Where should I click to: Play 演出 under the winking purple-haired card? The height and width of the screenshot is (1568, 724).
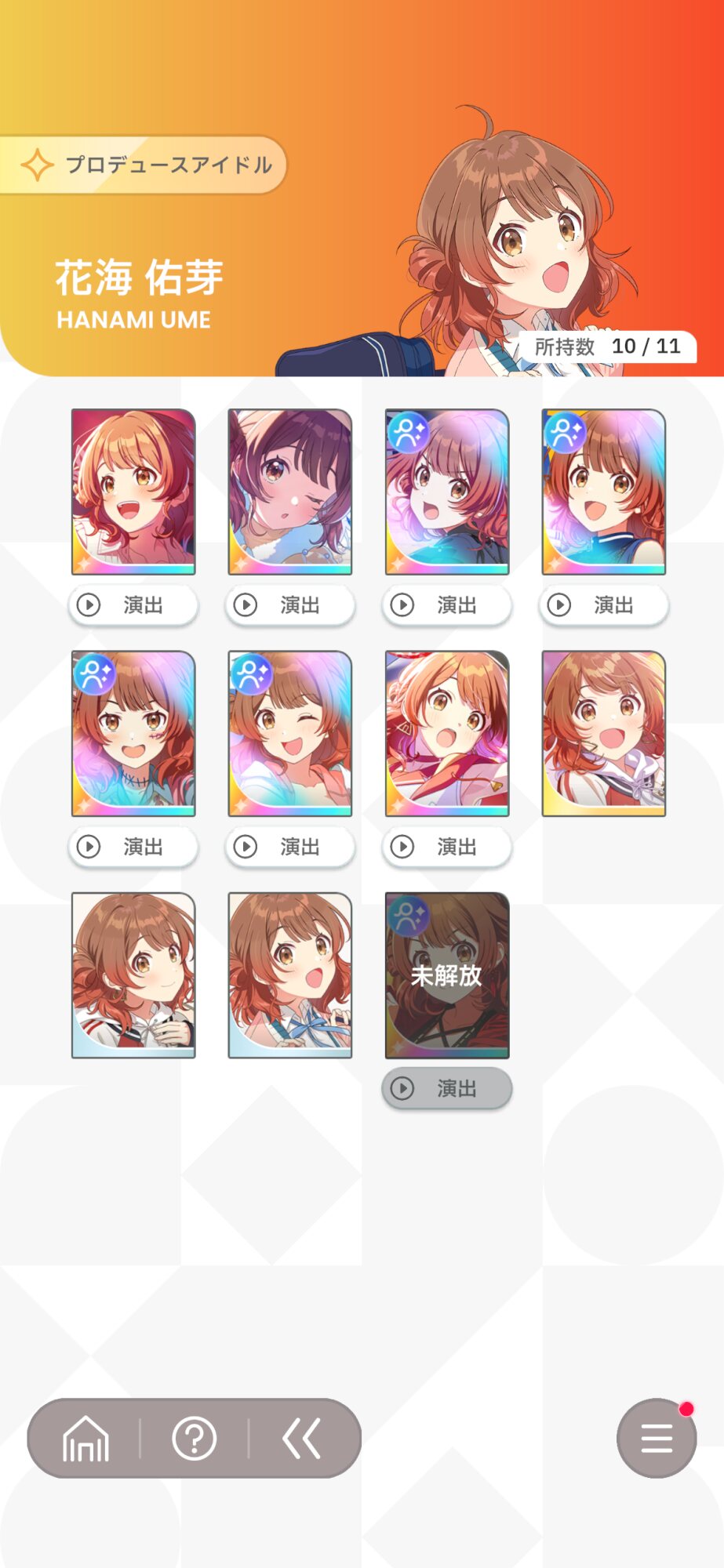(x=290, y=605)
